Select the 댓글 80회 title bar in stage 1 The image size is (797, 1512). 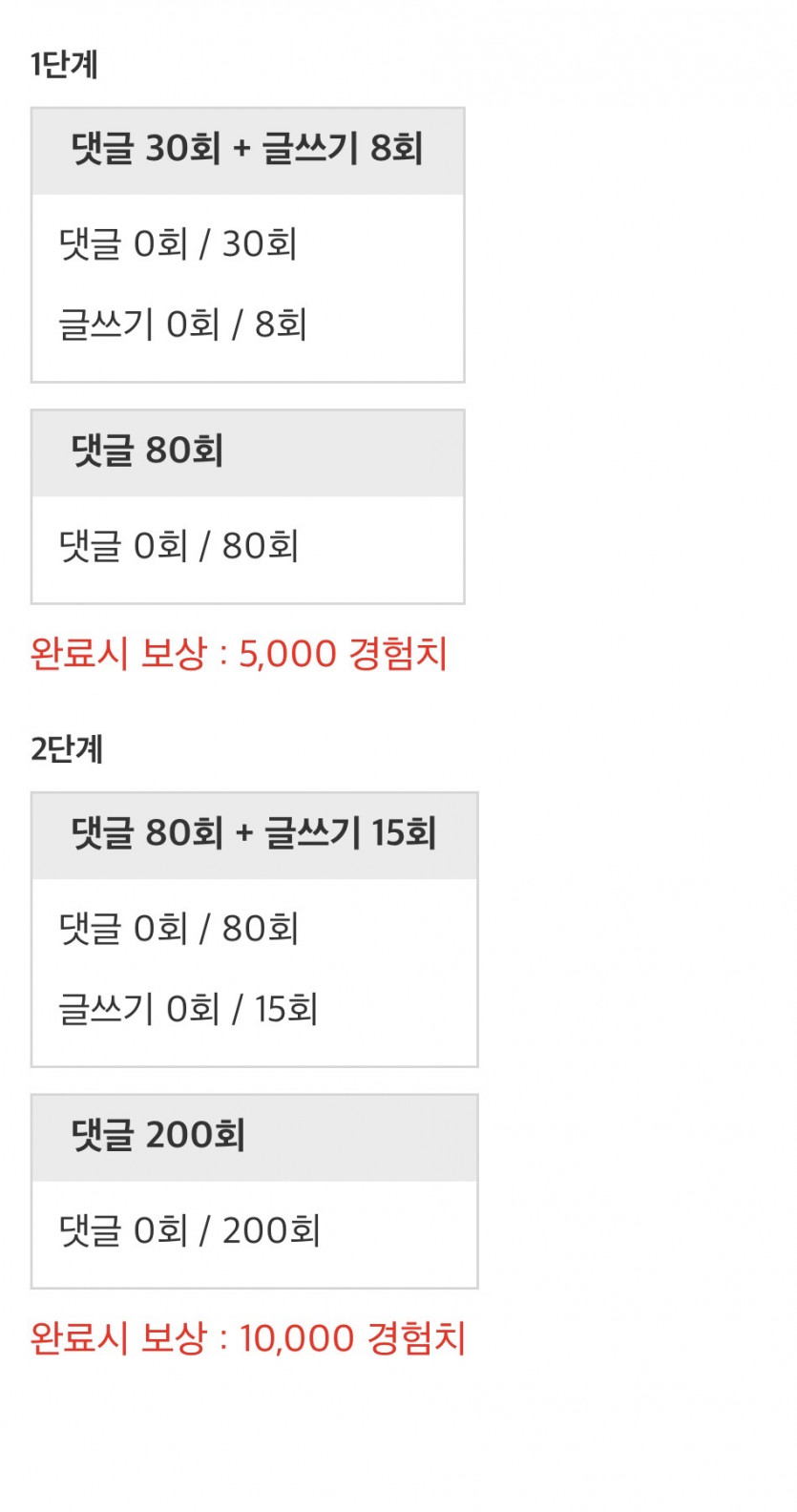(x=248, y=452)
